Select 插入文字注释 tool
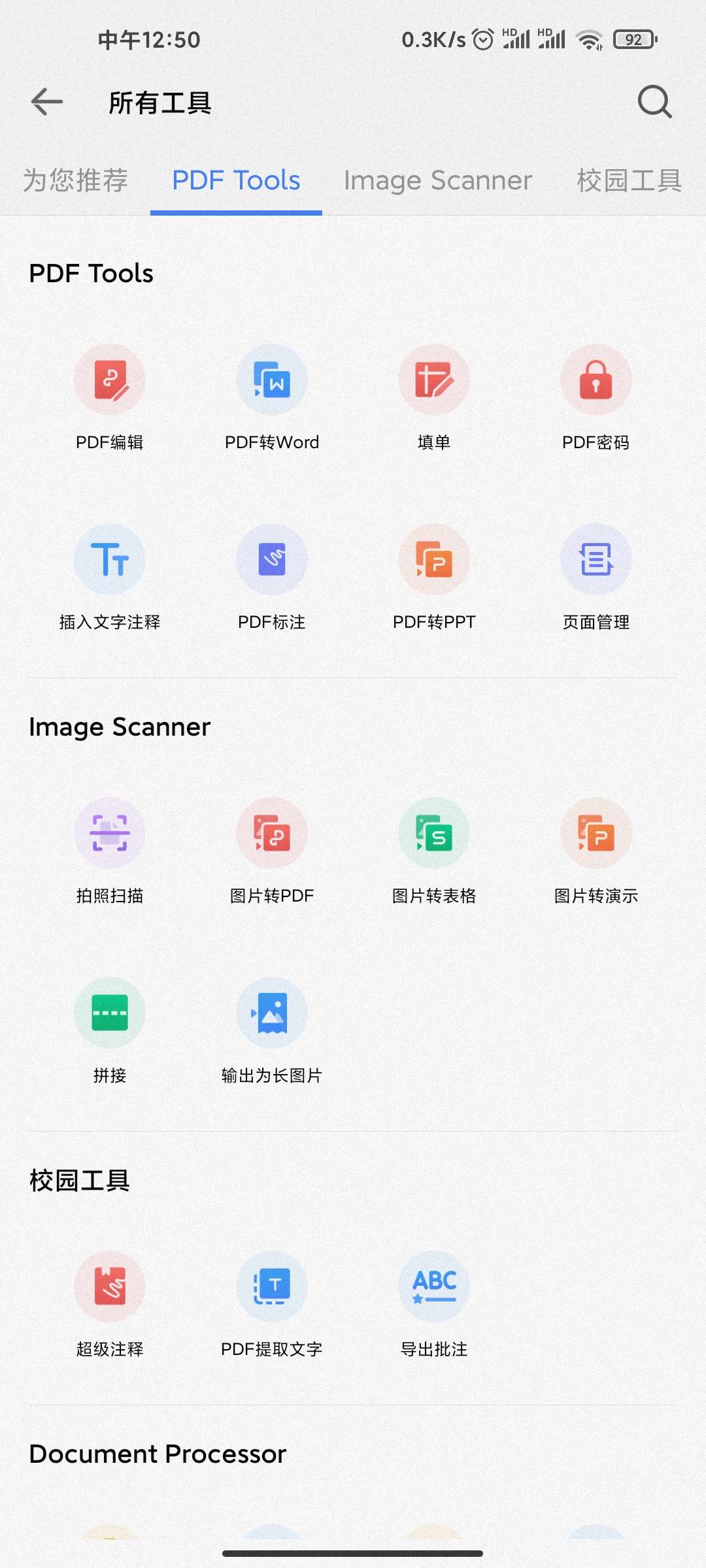Screen dimensions: 706x1568 point(110,560)
